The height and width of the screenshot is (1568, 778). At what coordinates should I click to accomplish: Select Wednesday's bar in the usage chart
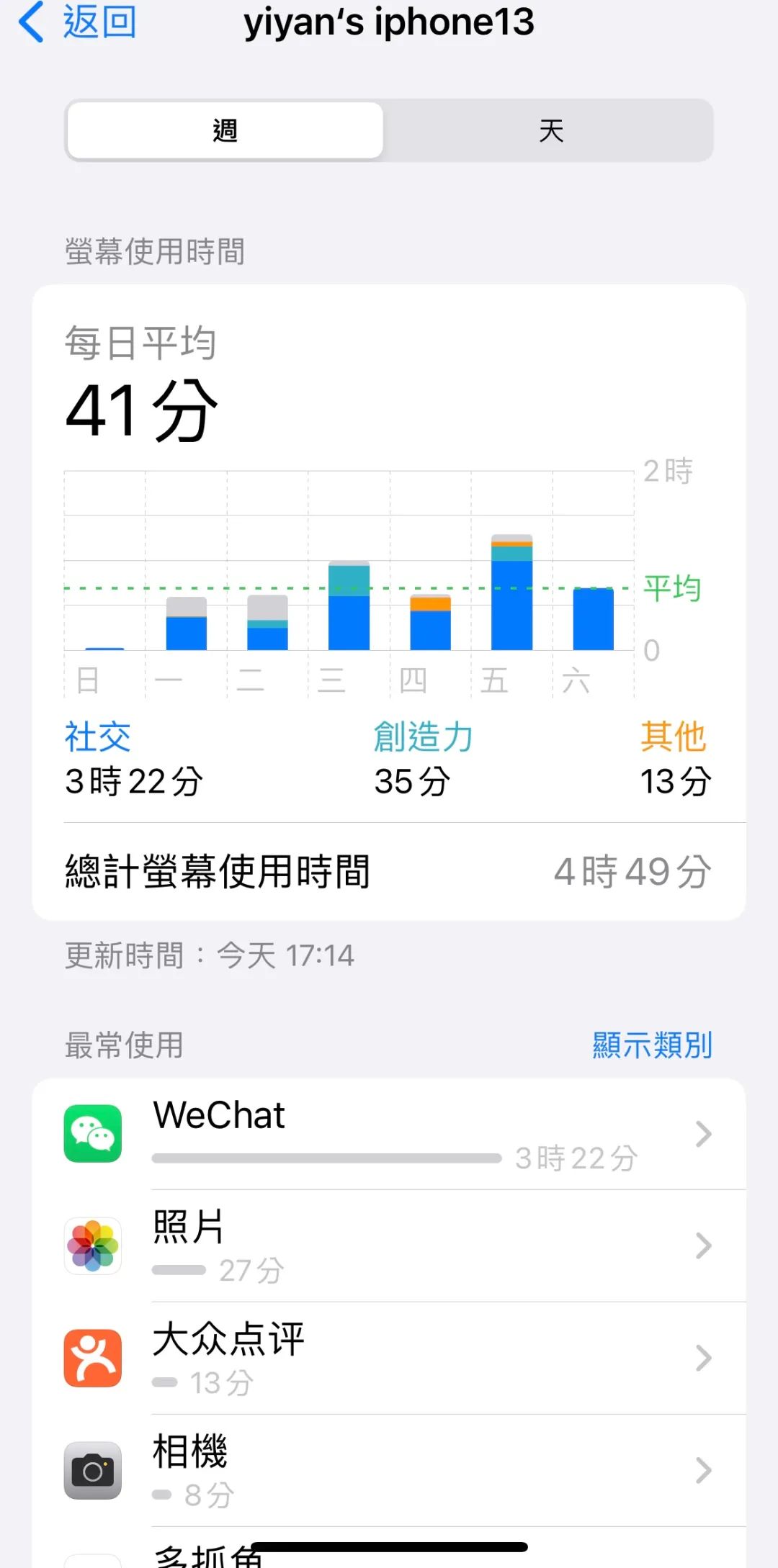pyautogui.click(x=349, y=605)
